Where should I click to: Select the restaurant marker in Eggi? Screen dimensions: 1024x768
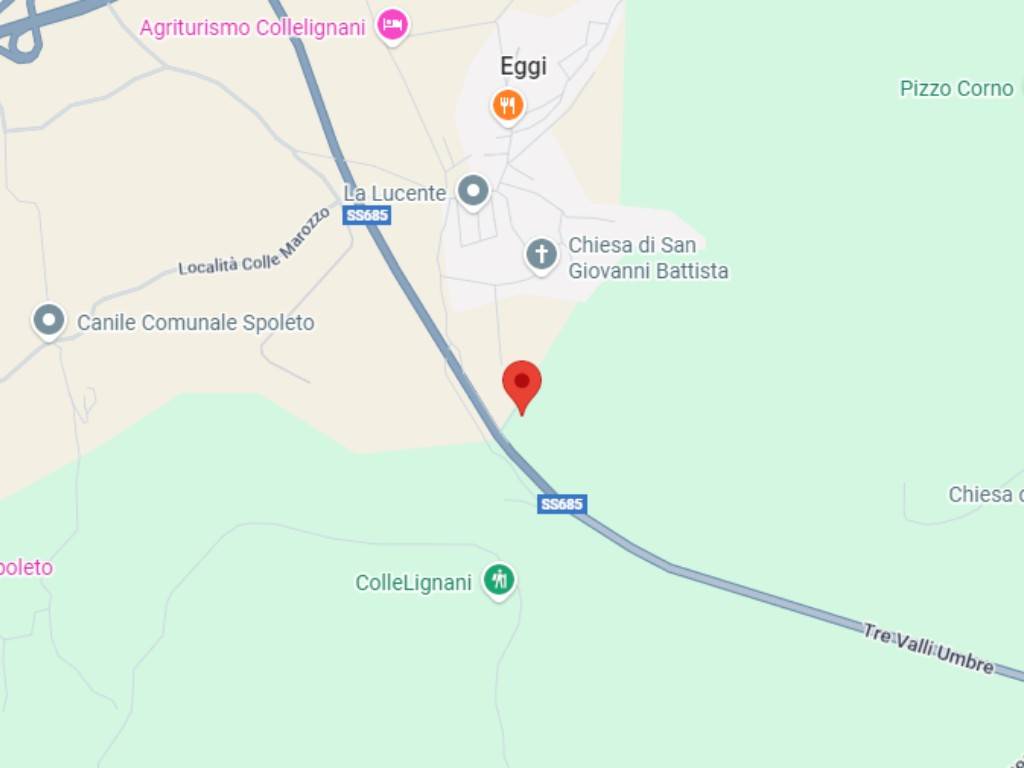[508, 104]
